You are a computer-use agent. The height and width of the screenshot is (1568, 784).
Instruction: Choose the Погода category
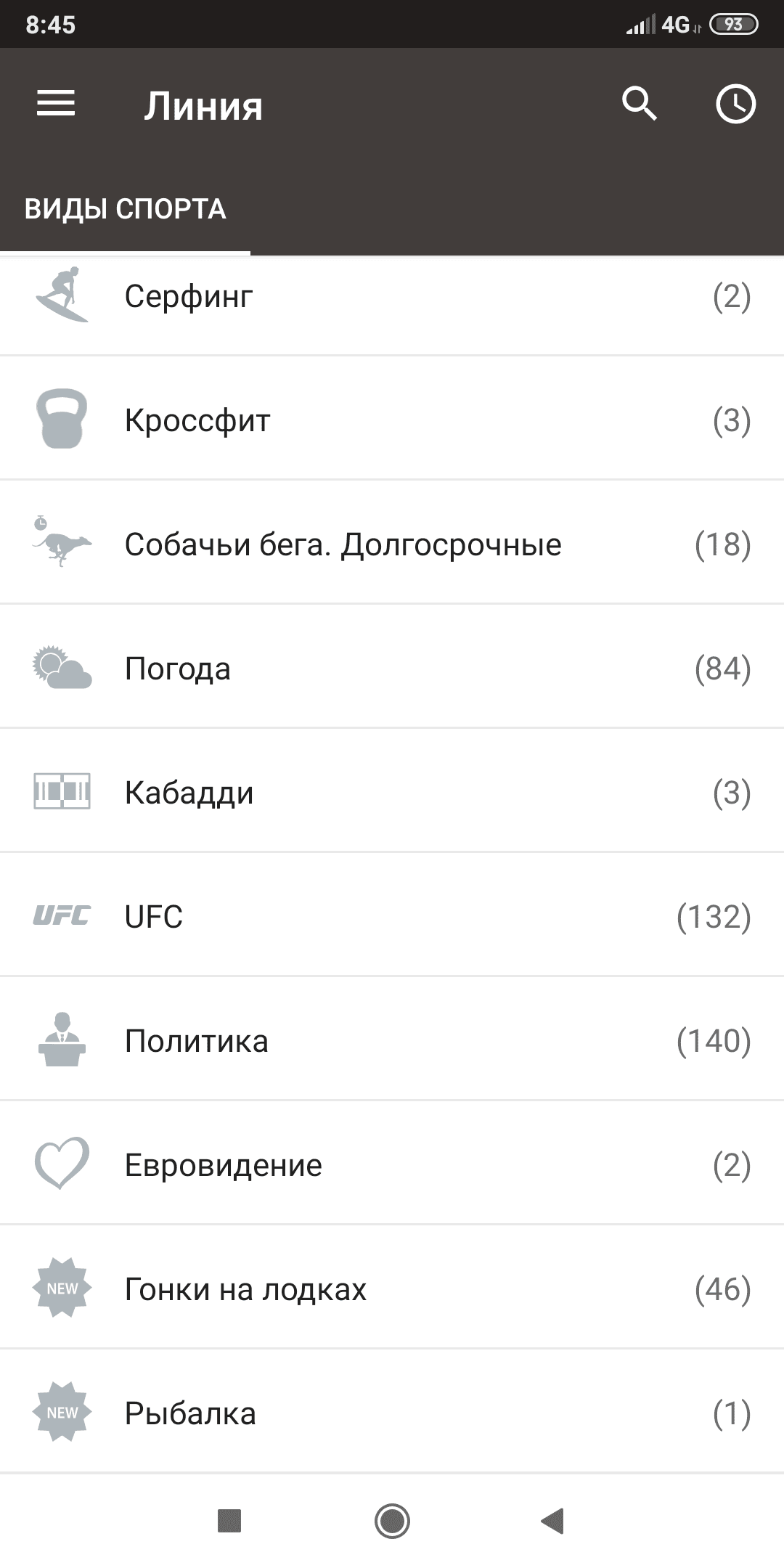(x=392, y=669)
